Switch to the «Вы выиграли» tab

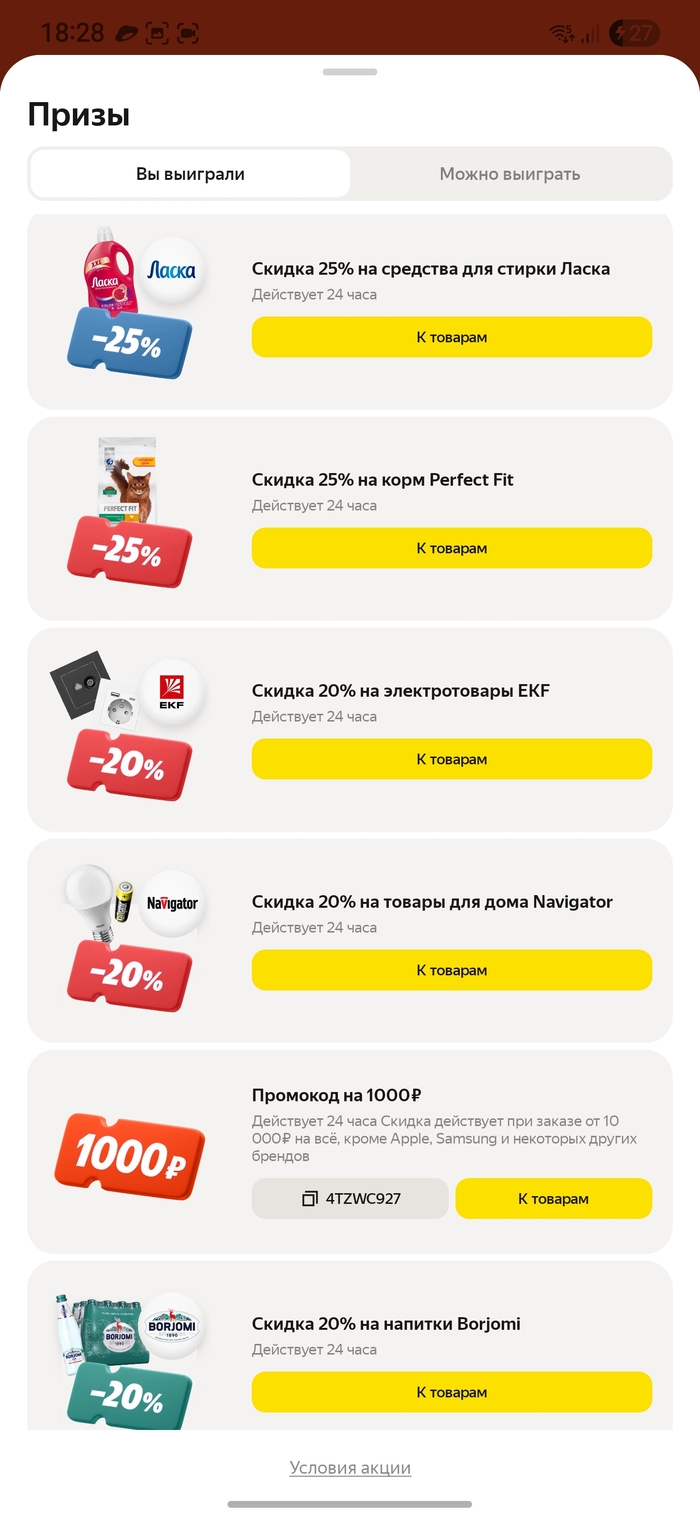pos(190,174)
